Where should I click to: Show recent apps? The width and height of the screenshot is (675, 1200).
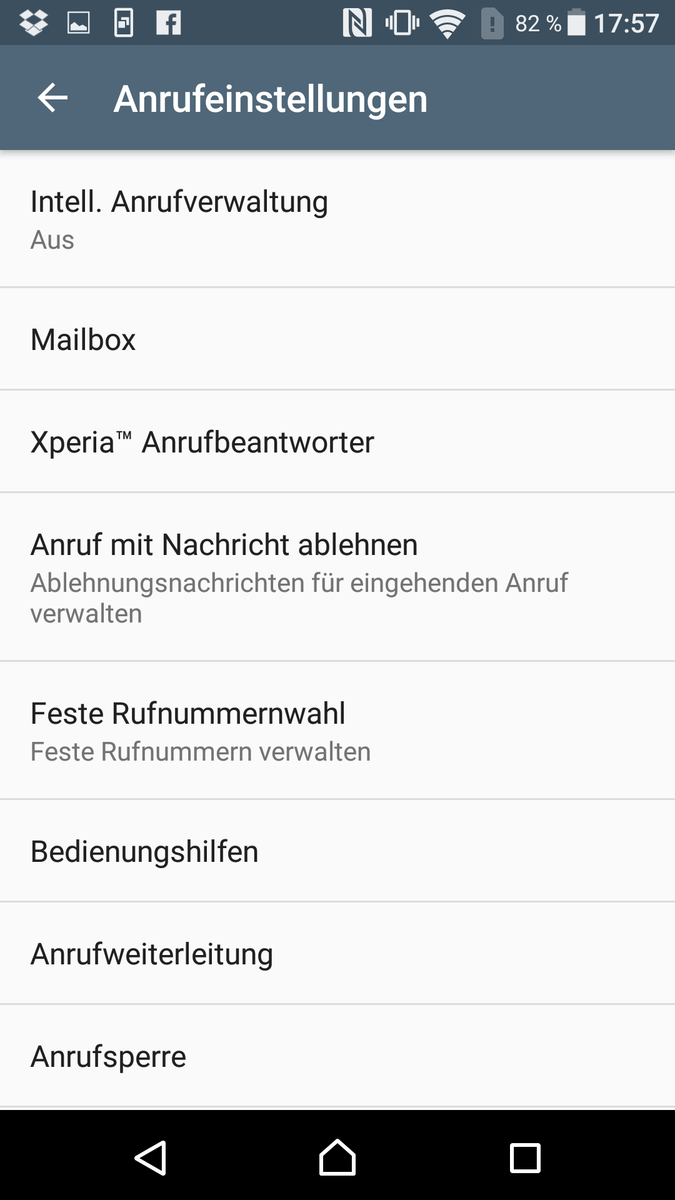(x=525, y=1157)
